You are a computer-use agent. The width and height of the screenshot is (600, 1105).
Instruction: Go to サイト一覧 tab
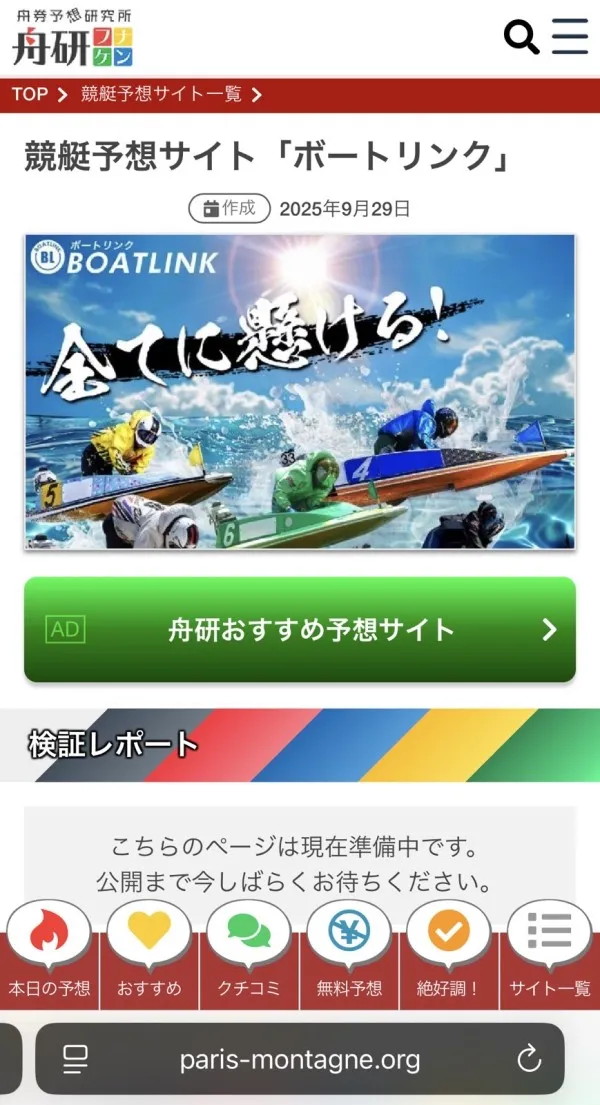(x=550, y=956)
